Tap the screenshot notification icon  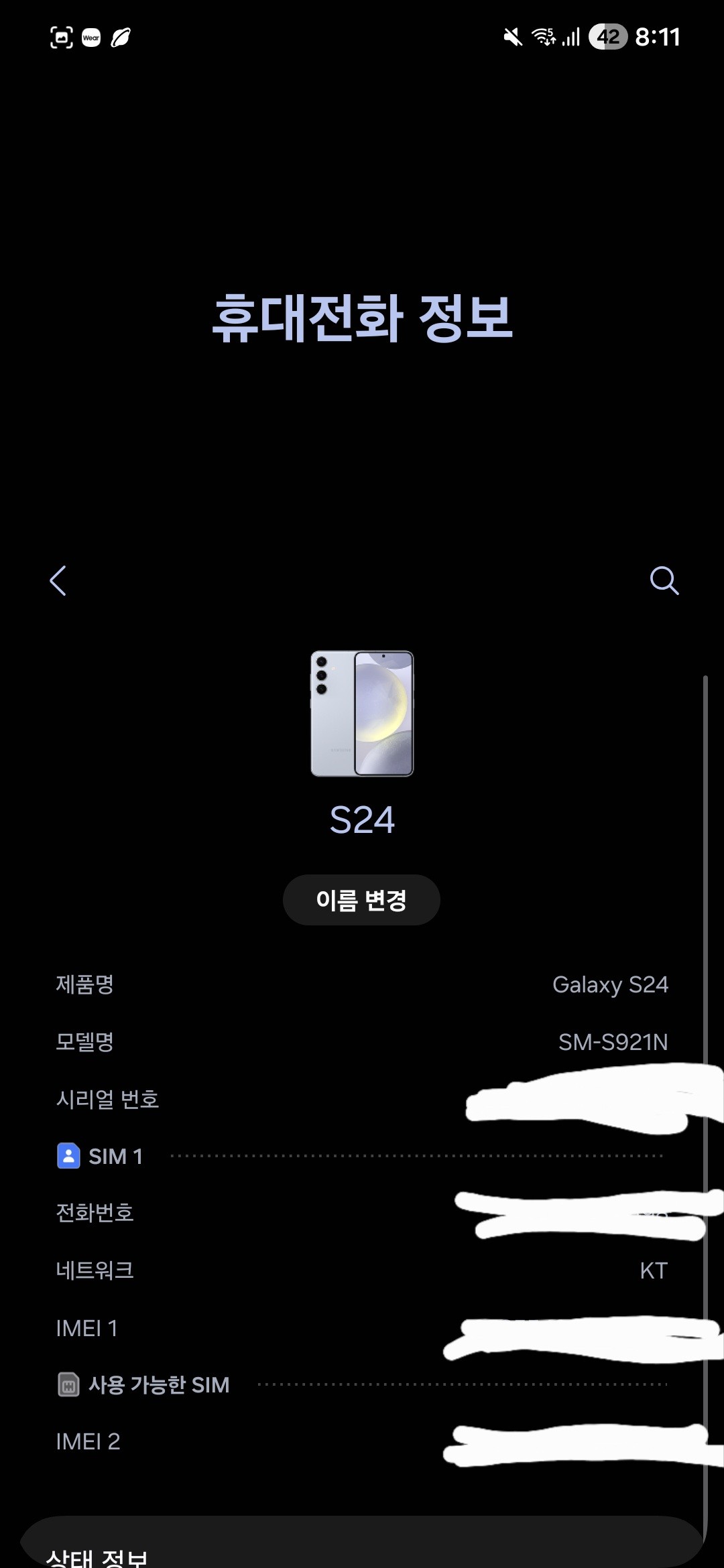click(x=61, y=37)
